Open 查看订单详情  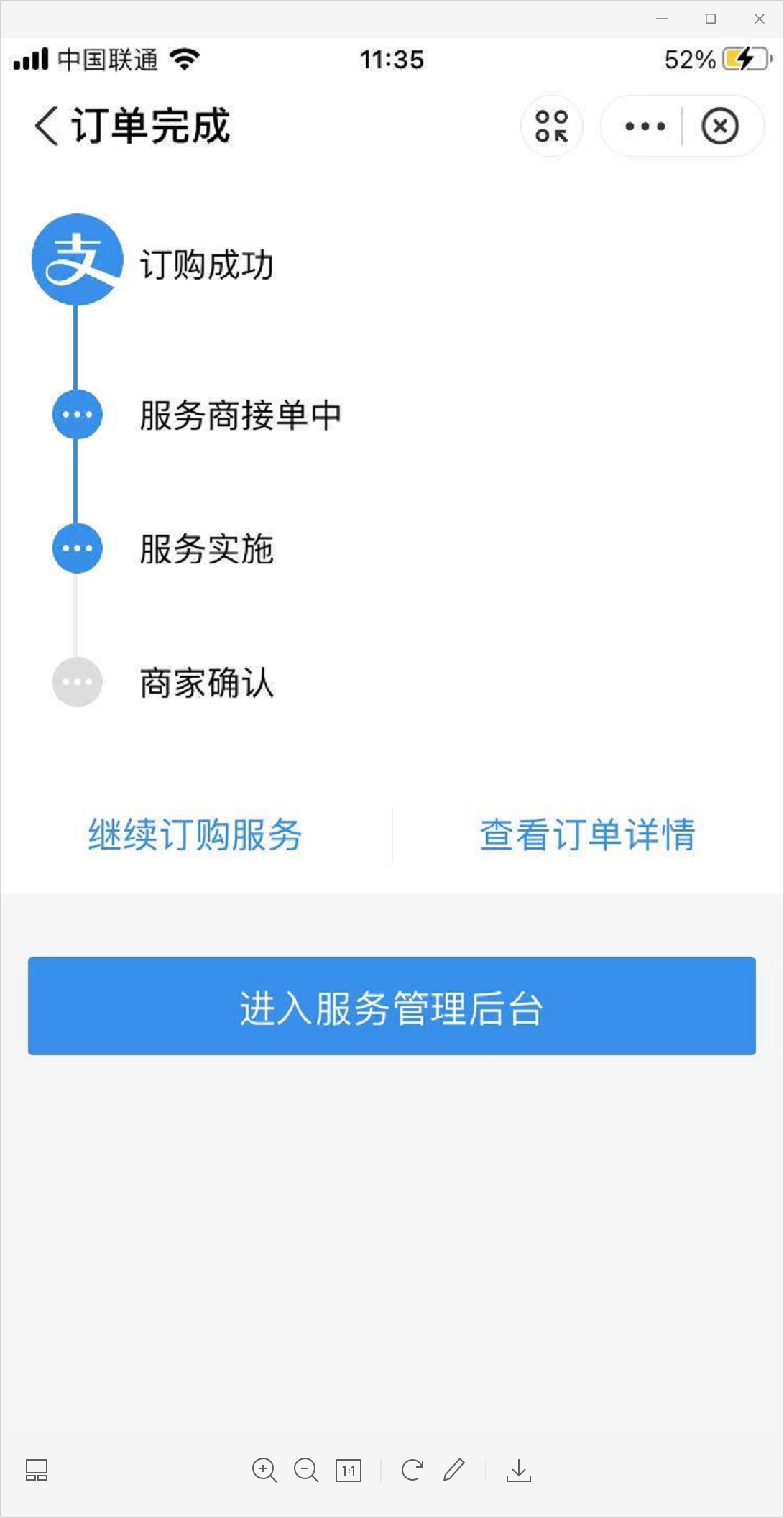[x=587, y=834]
